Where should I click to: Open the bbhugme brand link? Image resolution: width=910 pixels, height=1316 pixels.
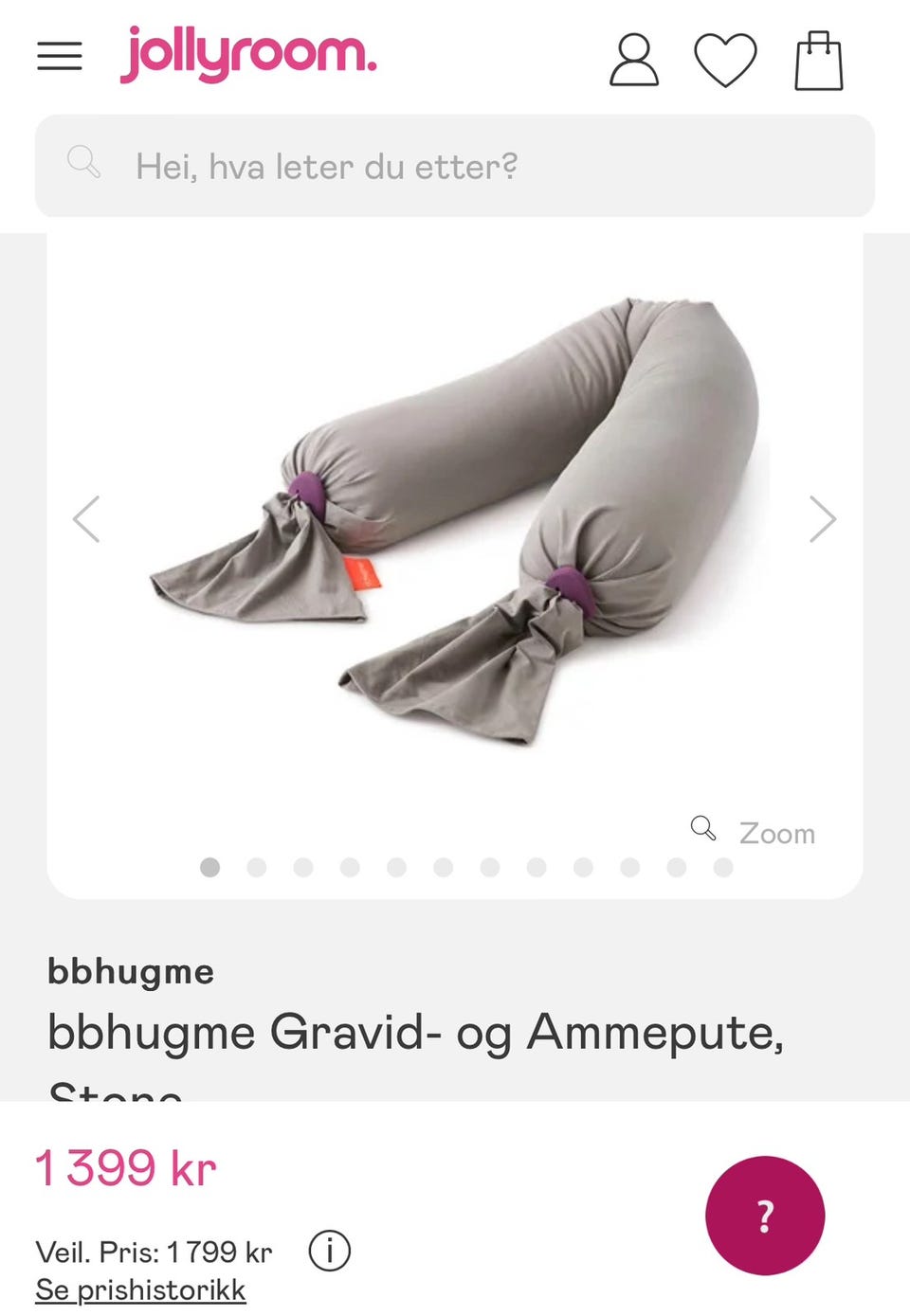132,971
